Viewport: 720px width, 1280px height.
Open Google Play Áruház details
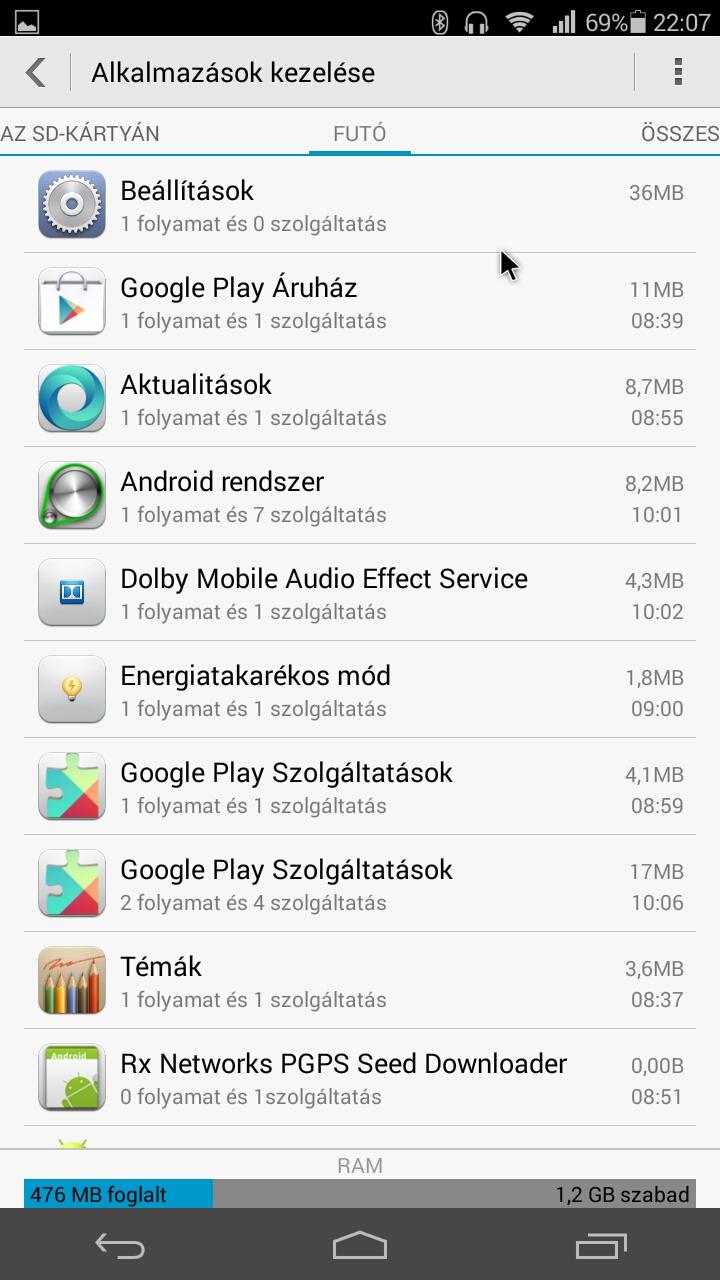[360, 302]
